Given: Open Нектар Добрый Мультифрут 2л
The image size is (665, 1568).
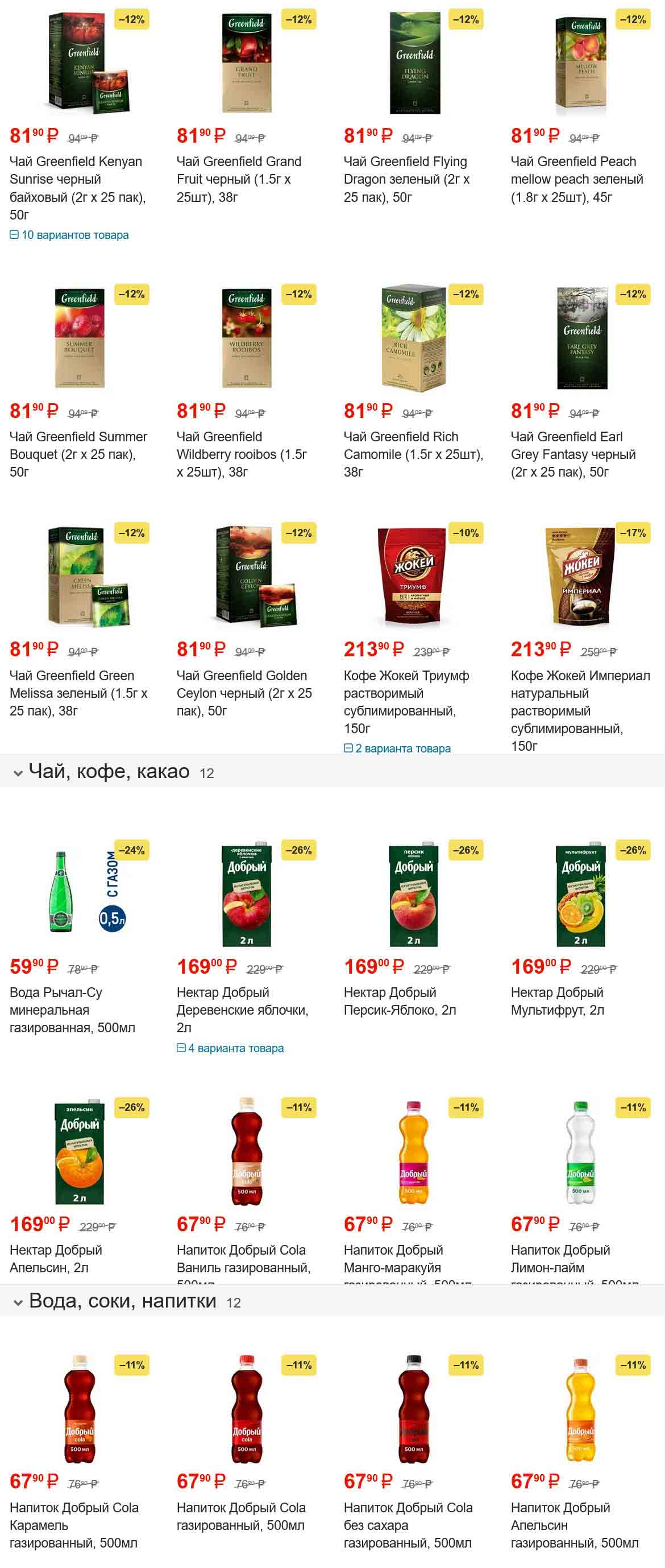Looking at the screenshot, I should [558, 1001].
